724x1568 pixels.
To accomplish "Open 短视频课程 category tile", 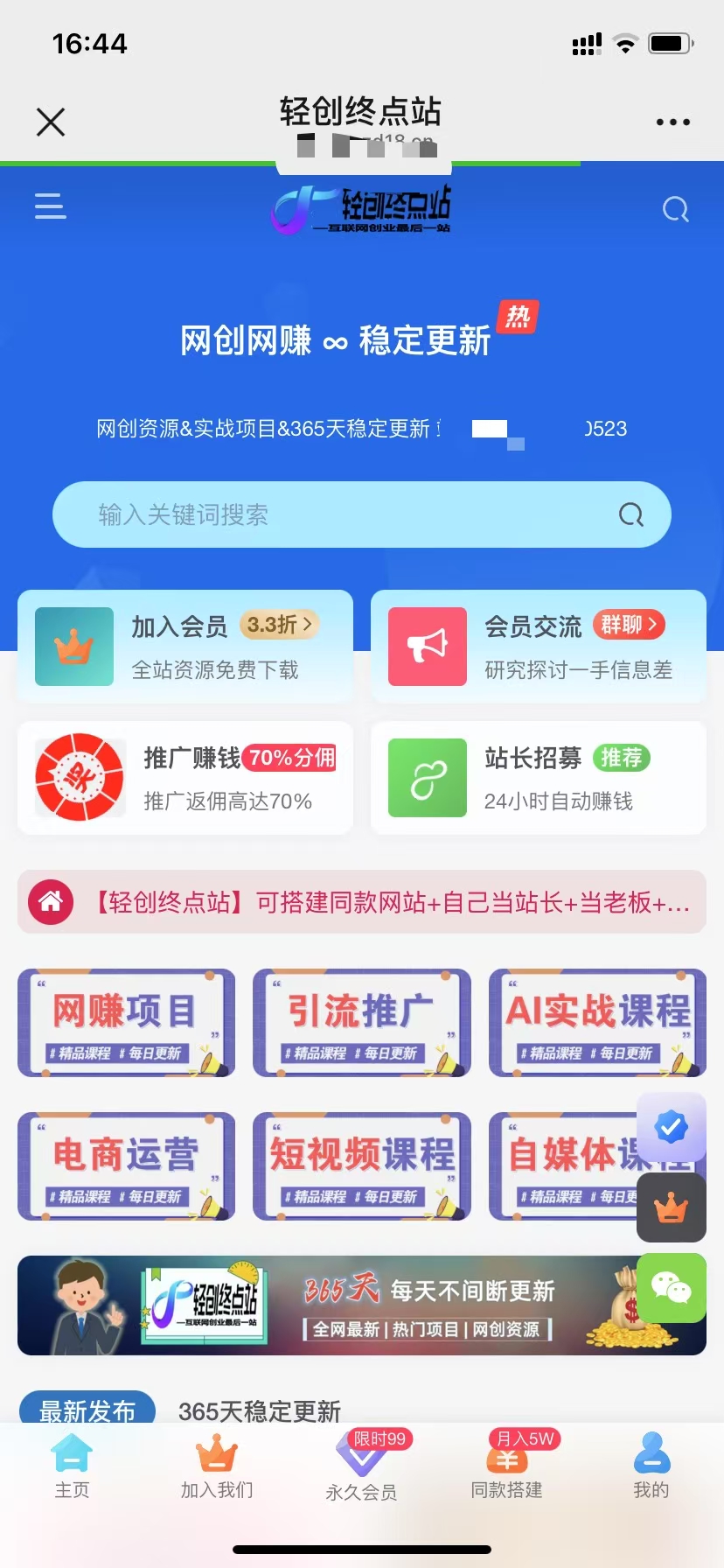I will click(x=361, y=1165).
